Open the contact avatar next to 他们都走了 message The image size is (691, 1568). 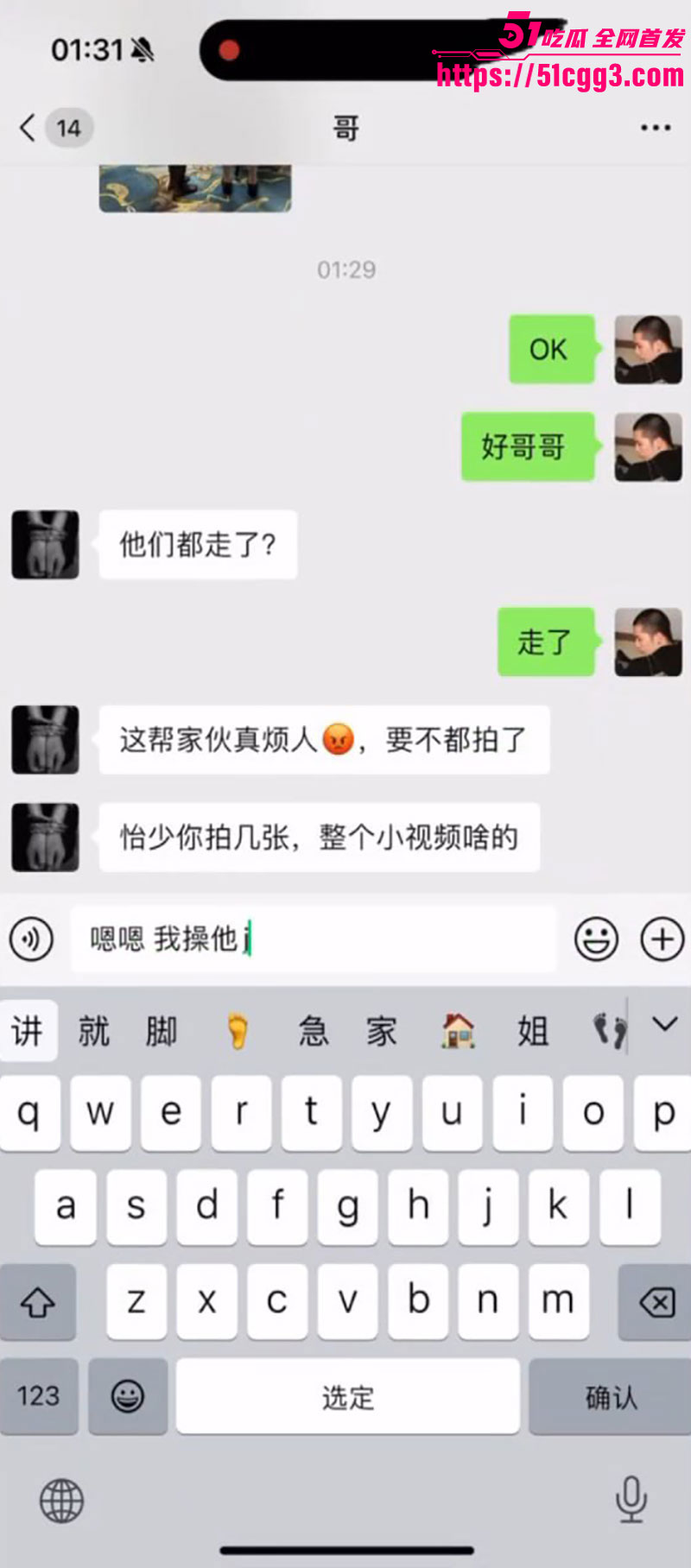coord(44,546)
